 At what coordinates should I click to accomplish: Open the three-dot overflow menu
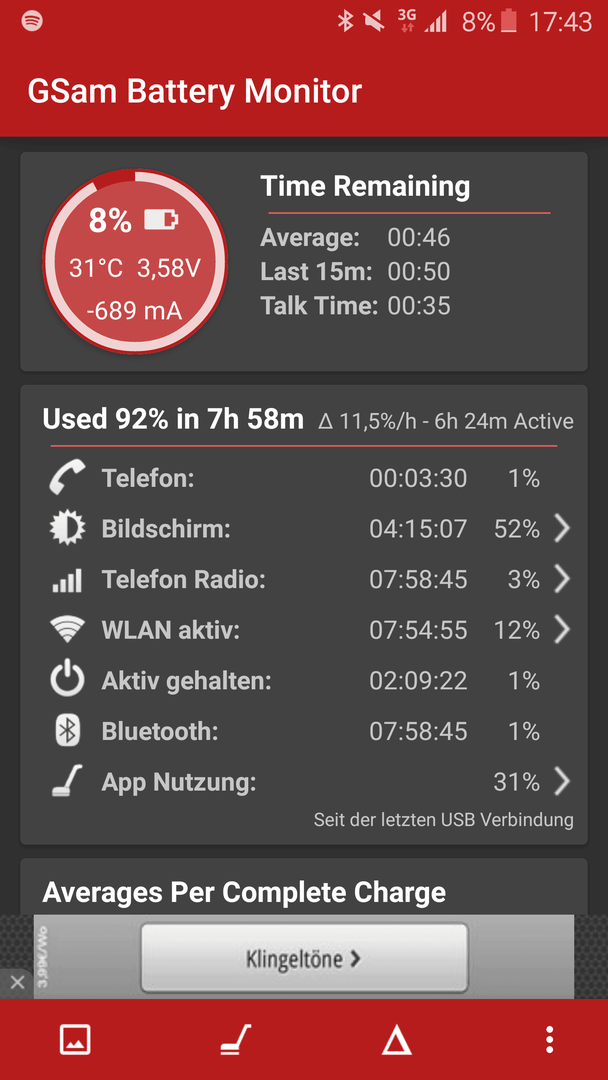[549, 1039]
